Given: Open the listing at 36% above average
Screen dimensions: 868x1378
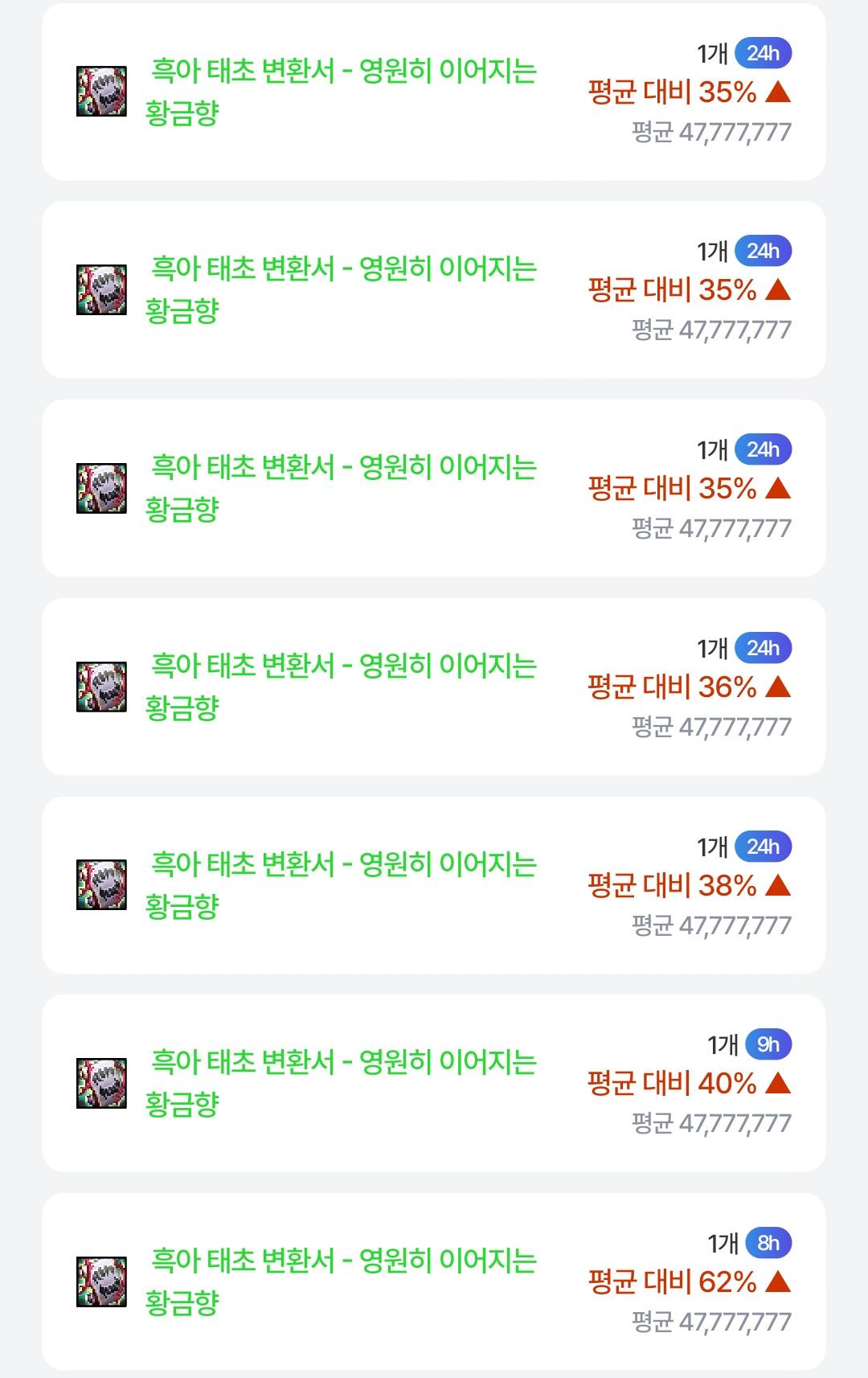Looking at the screenshot, I should (x=434, y=687).
